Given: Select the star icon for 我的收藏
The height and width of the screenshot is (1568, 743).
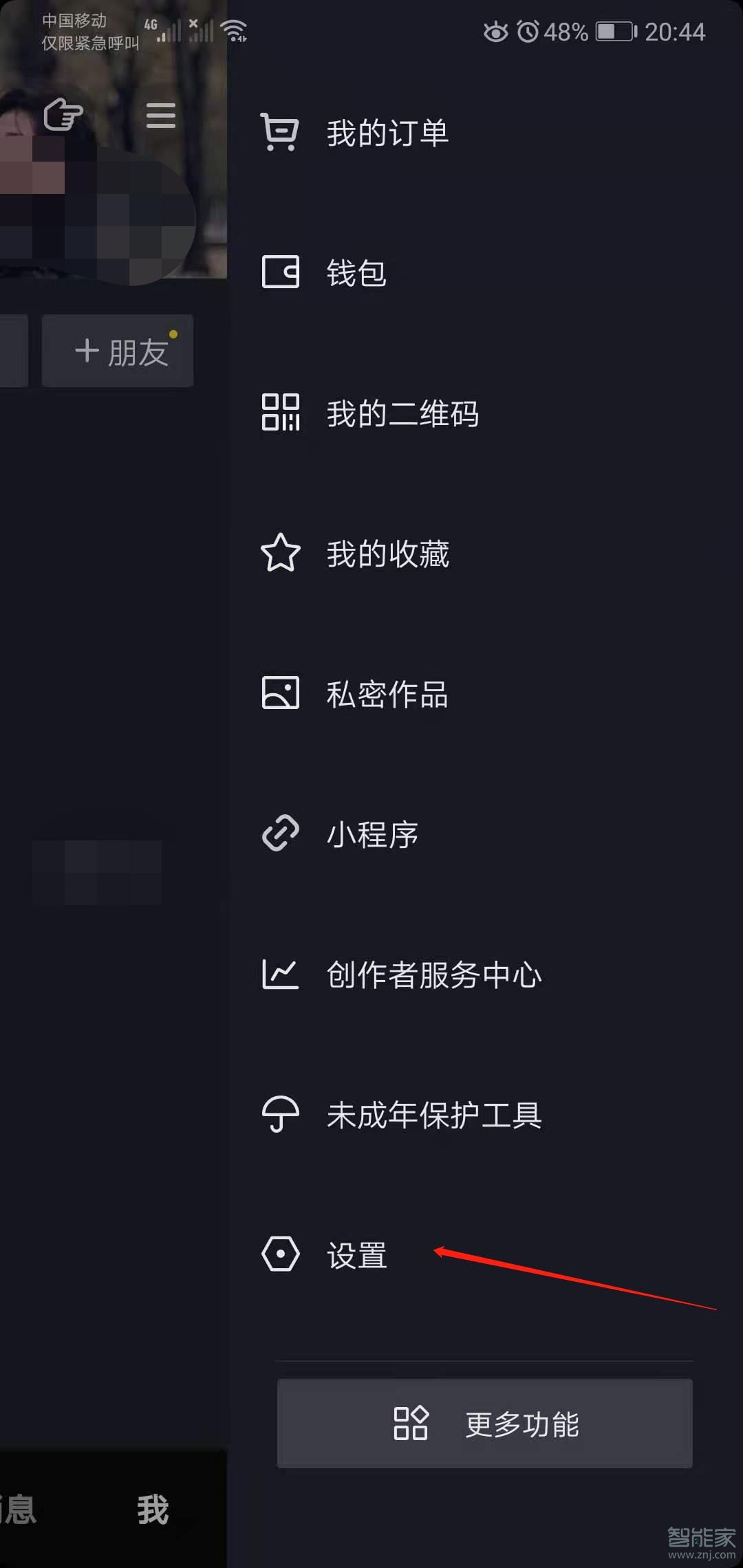Looking at the screenshot, I should [280, 554].
